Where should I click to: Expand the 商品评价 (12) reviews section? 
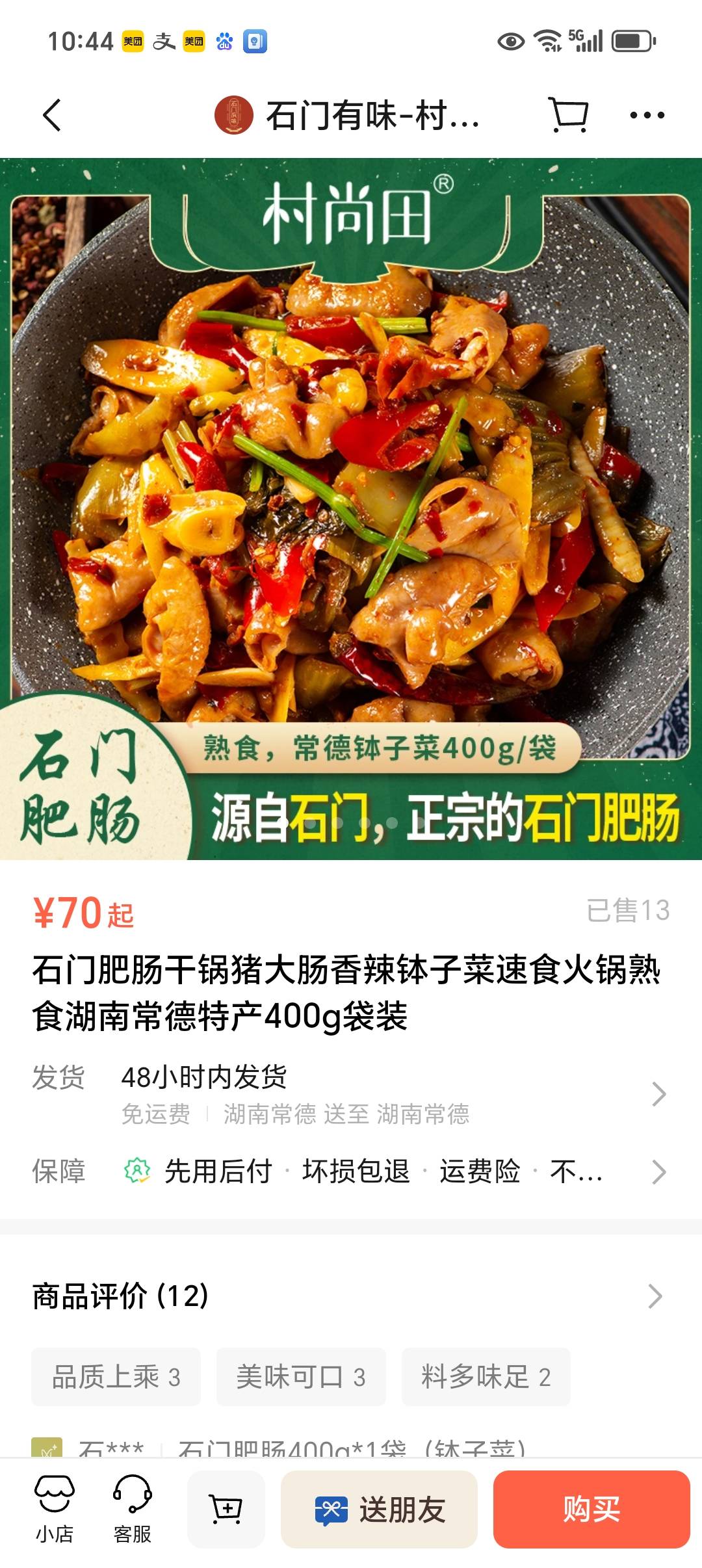tap(351, 1296)
